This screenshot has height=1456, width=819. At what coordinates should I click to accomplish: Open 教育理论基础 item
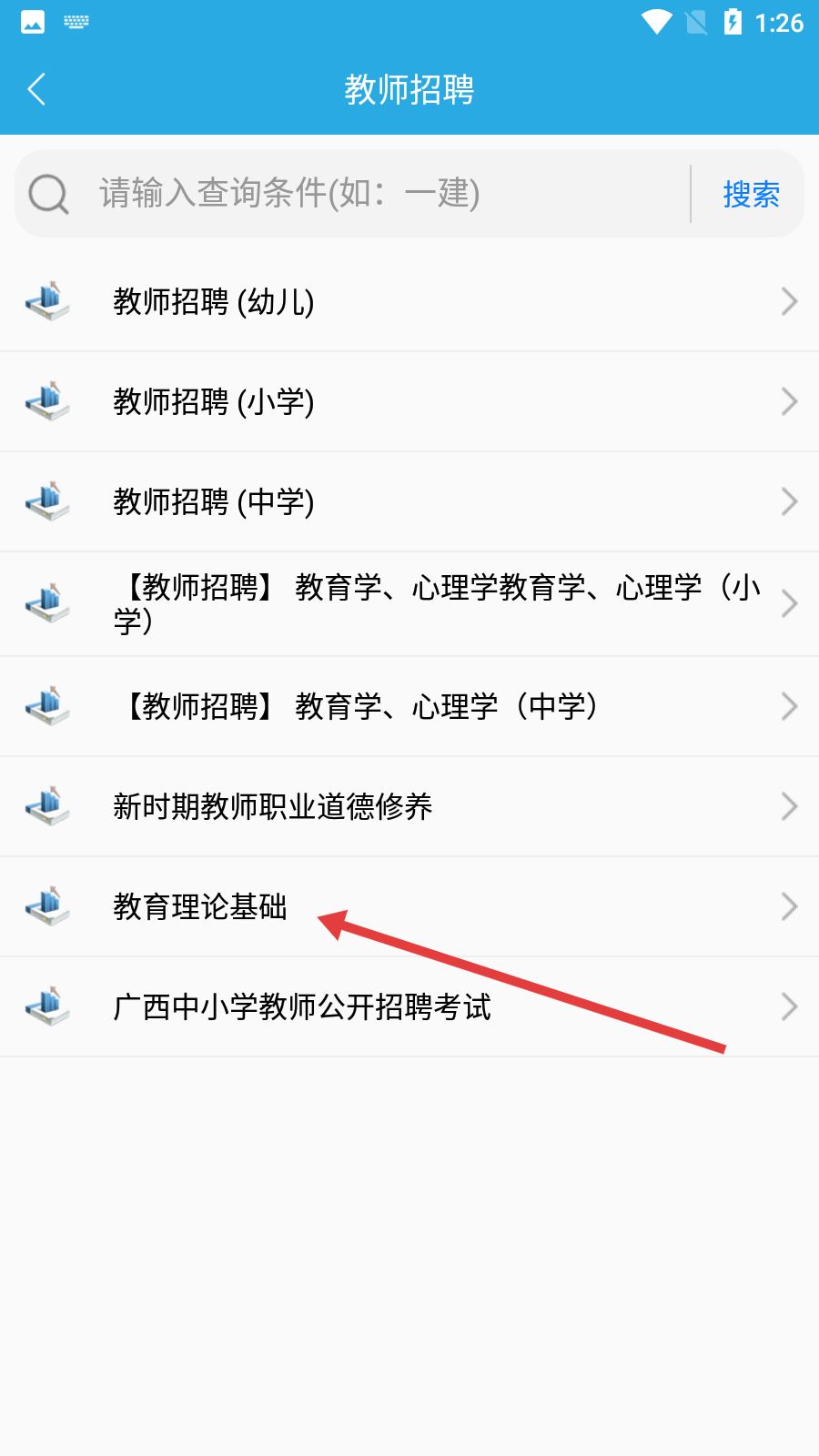[x=409, y=906]
